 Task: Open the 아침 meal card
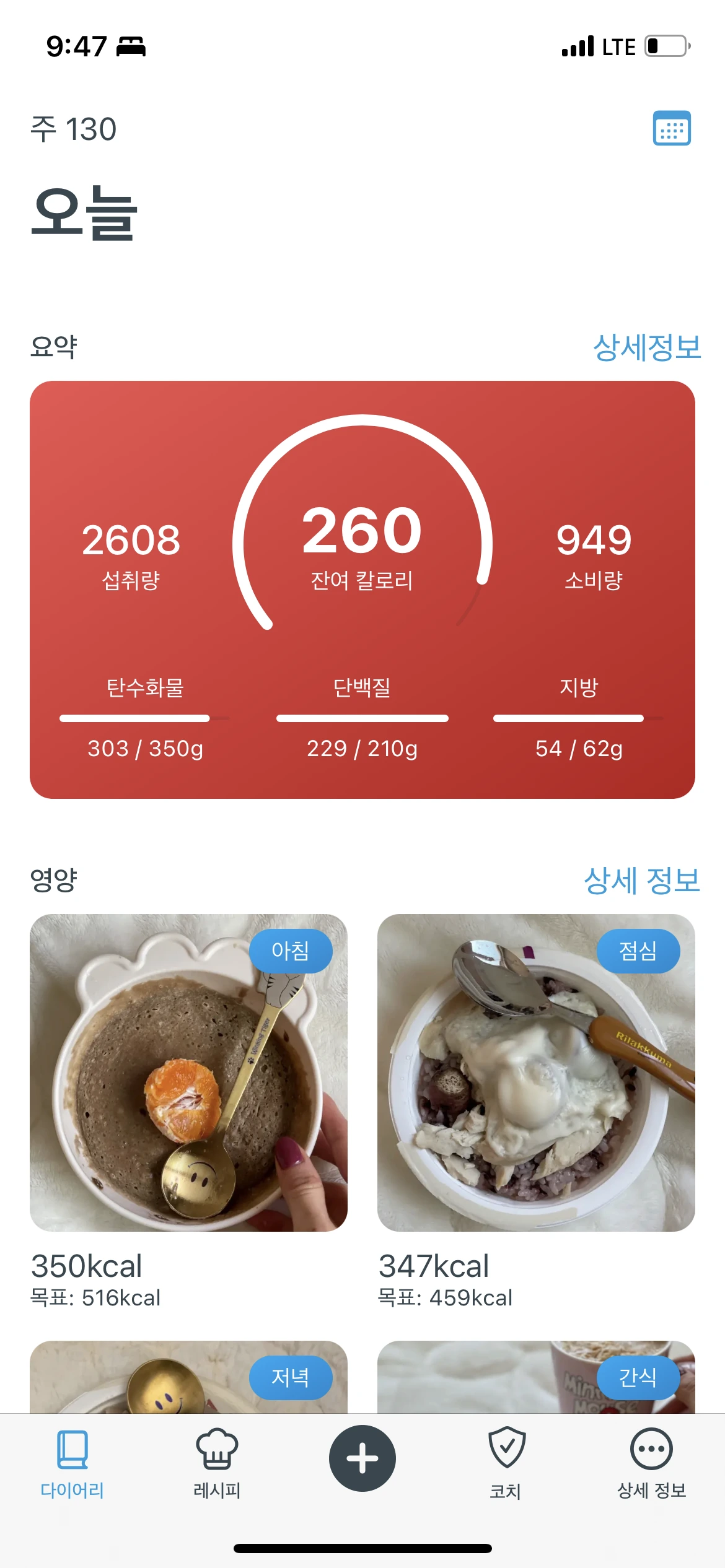[x=188, y=1073]
